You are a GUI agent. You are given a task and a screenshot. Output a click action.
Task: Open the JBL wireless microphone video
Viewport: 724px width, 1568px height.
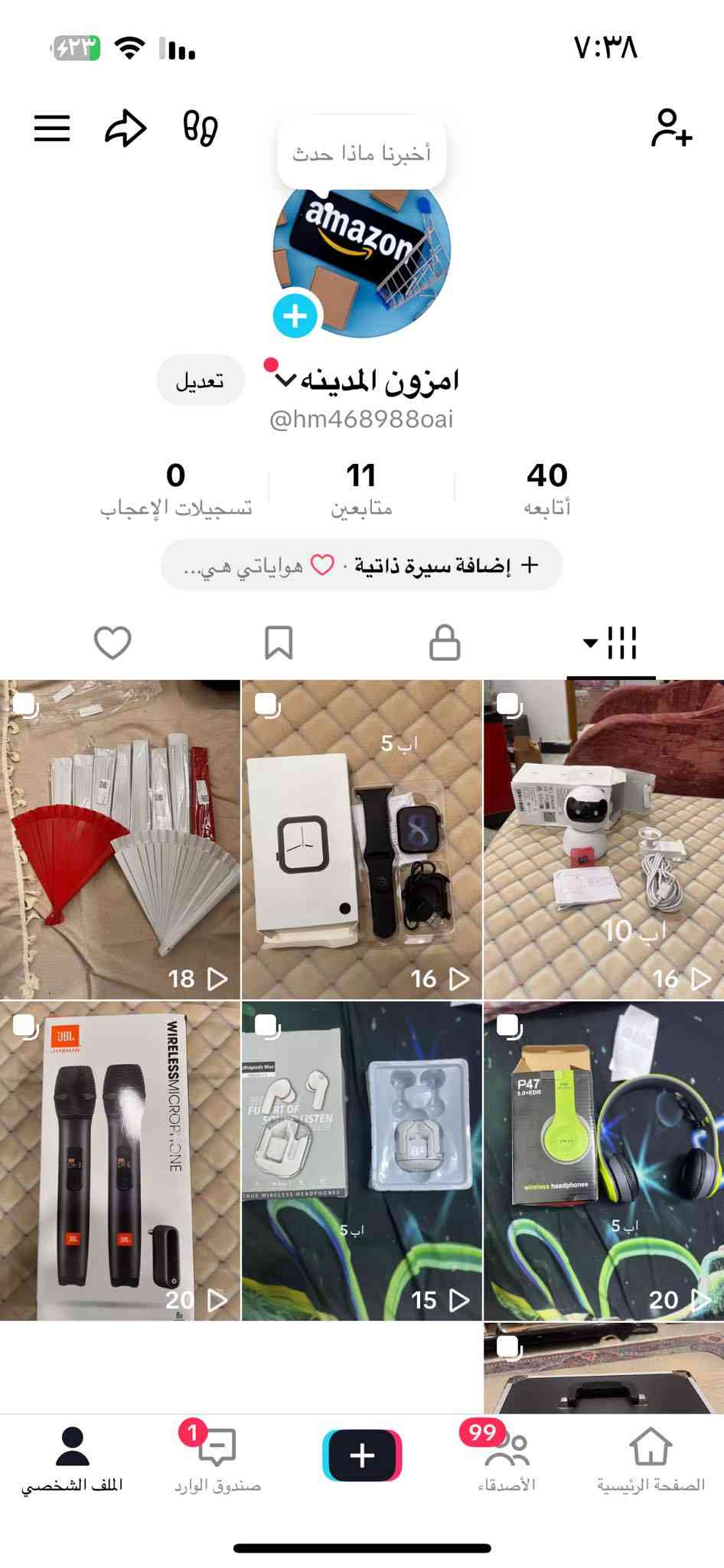(x=120, y=1161)
